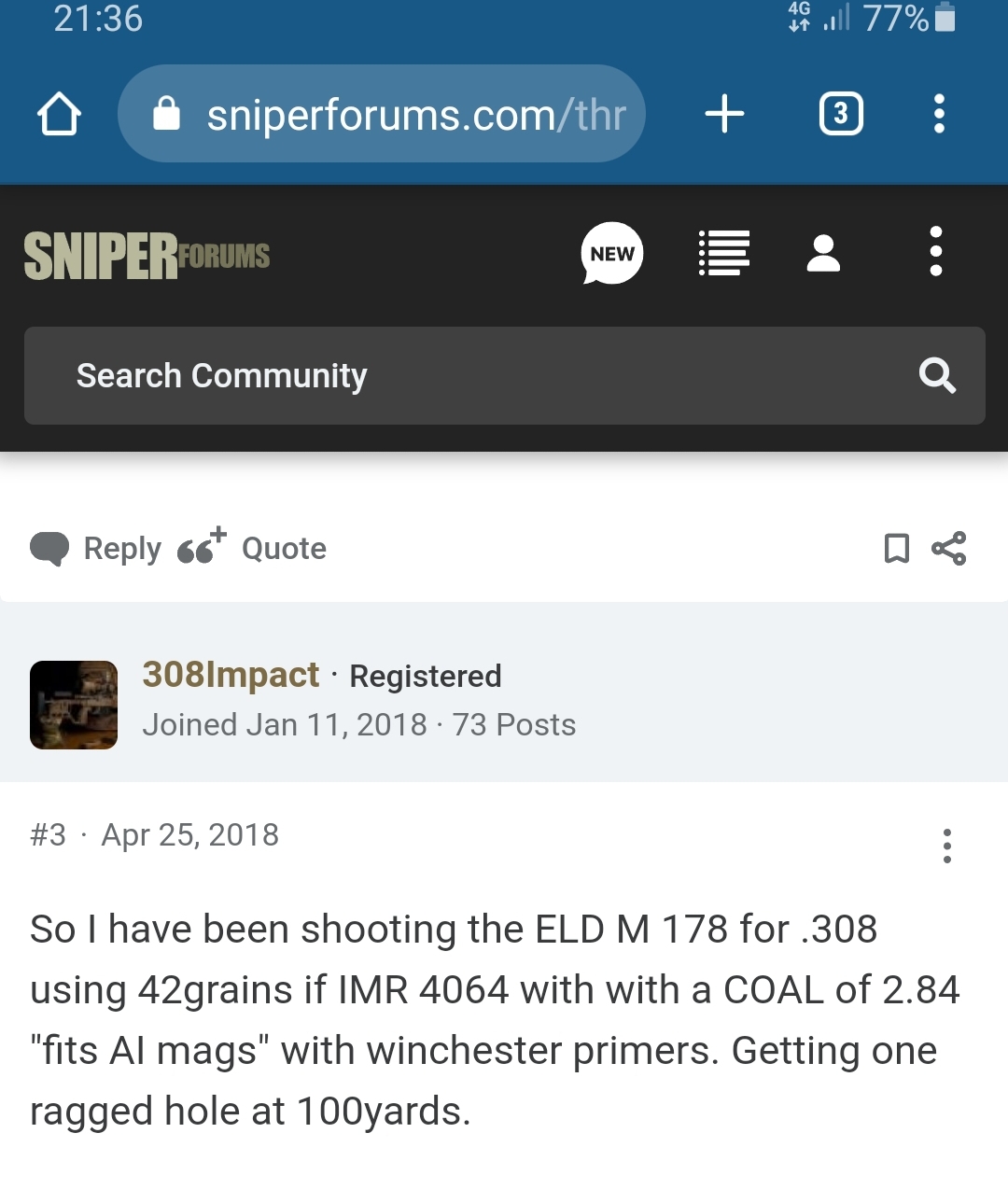View new posts via NEW bubble
Screen dimensions: 1008x1189
click(x=612, y=254)
